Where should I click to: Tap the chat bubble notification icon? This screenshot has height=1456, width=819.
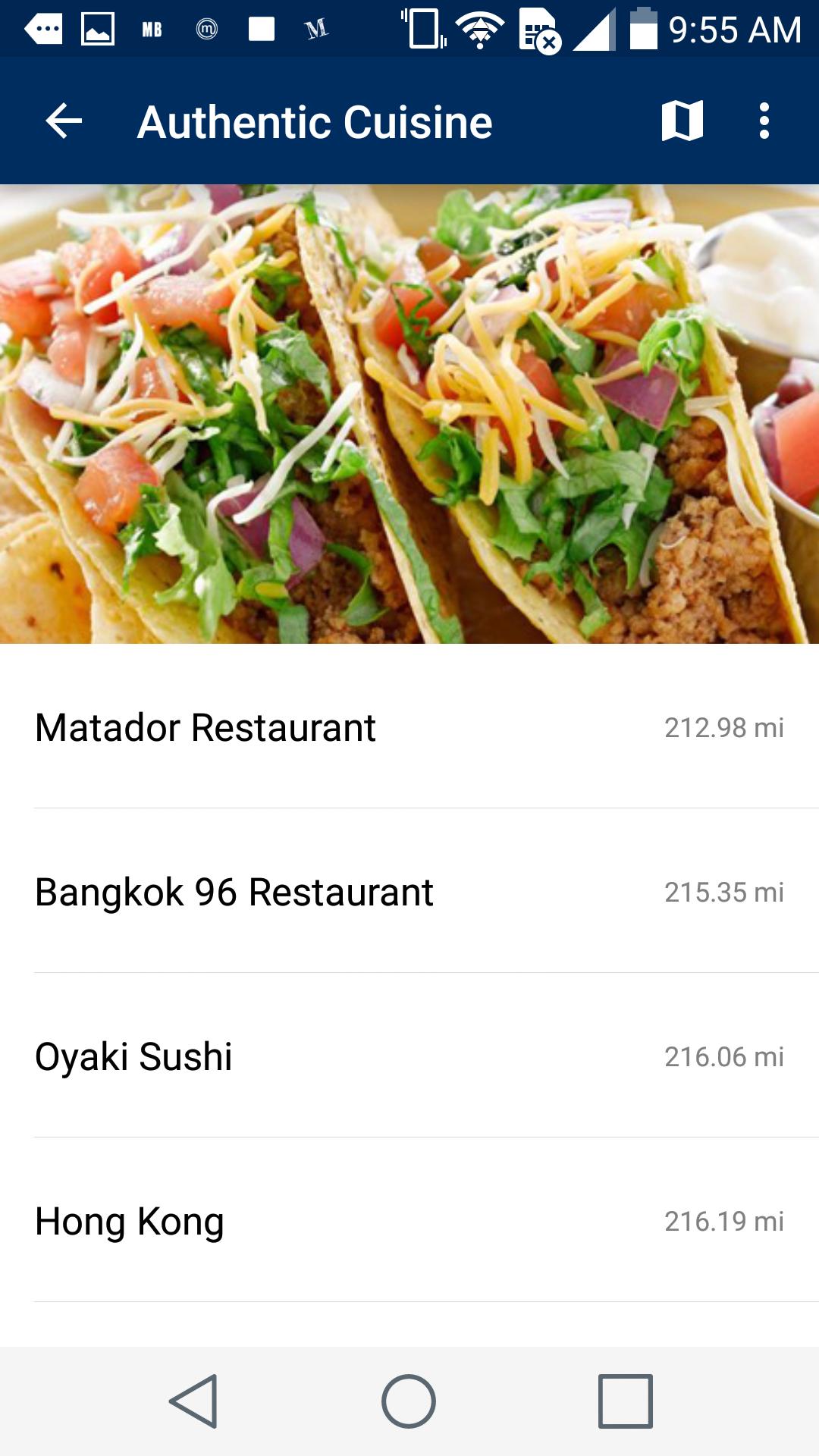point(44,29)
